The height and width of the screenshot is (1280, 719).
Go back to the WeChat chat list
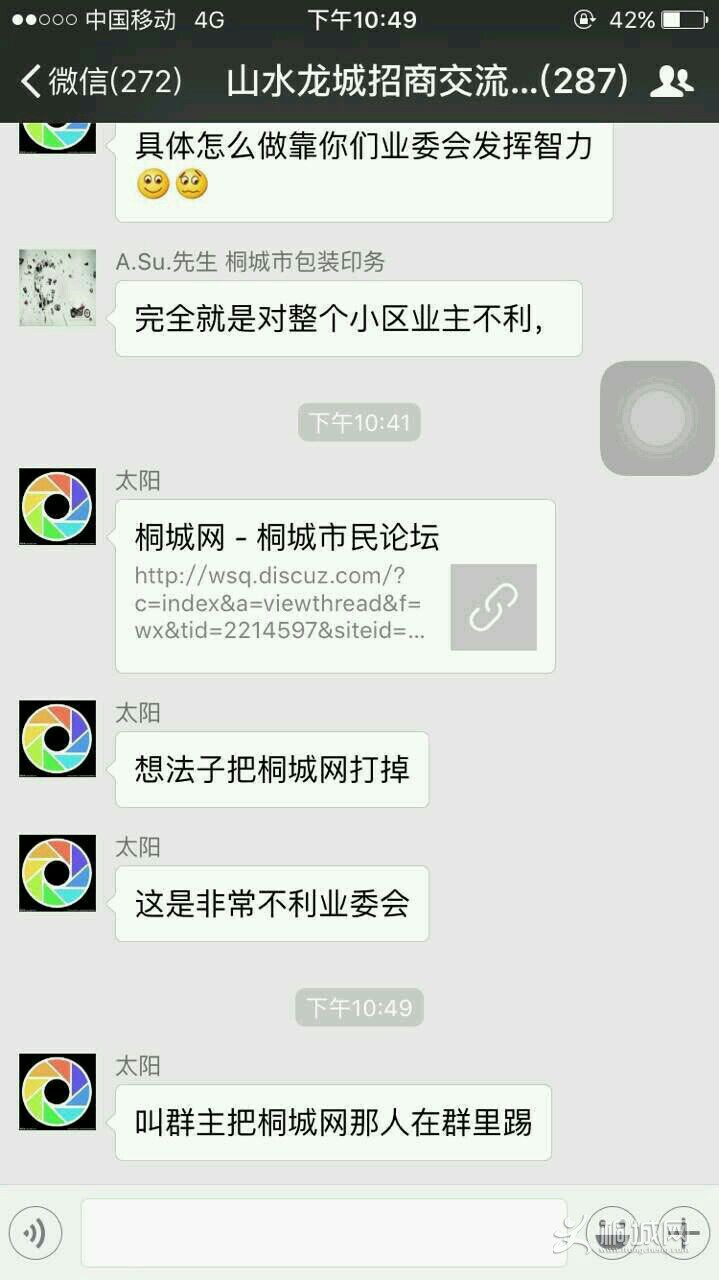click(100, 82)
